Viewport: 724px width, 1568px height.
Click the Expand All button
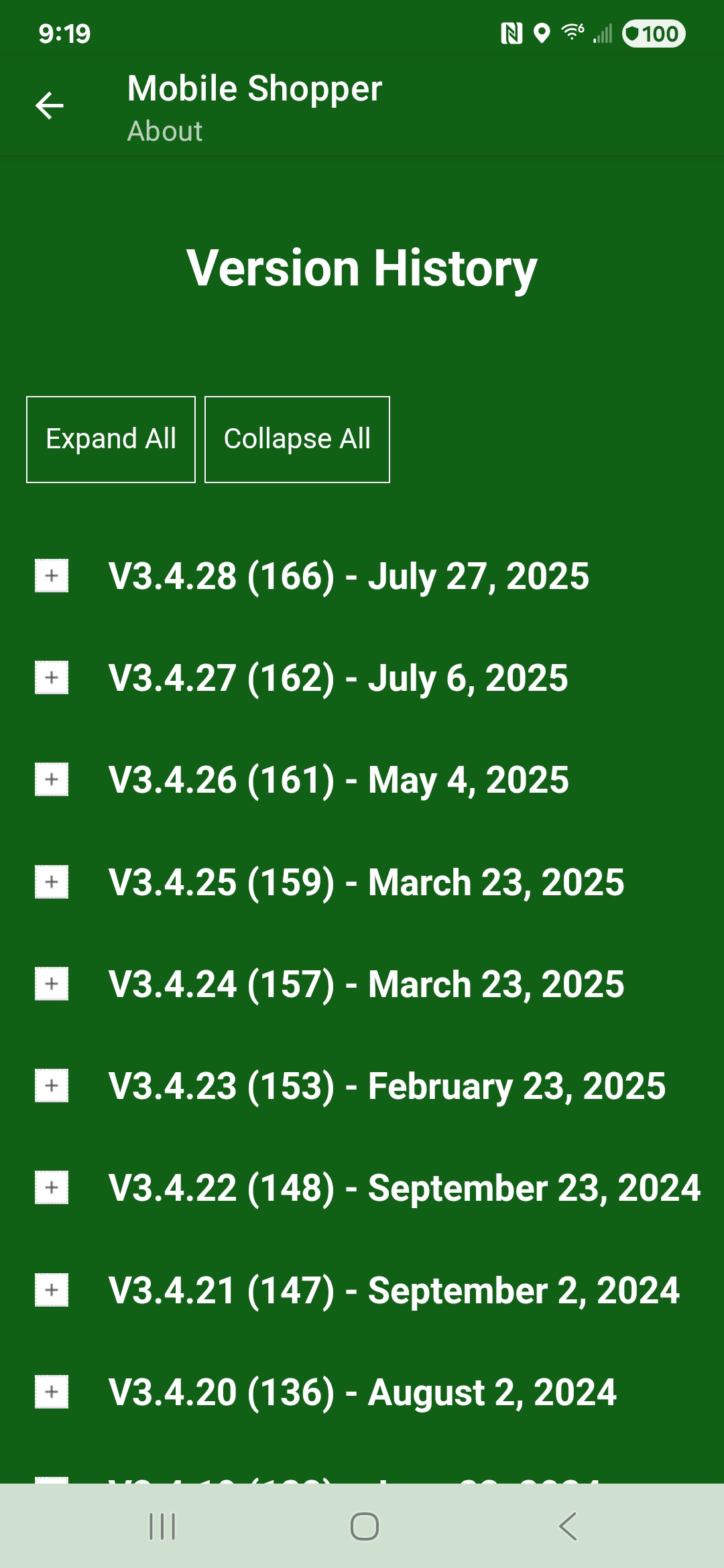click(x=111, y=439)
